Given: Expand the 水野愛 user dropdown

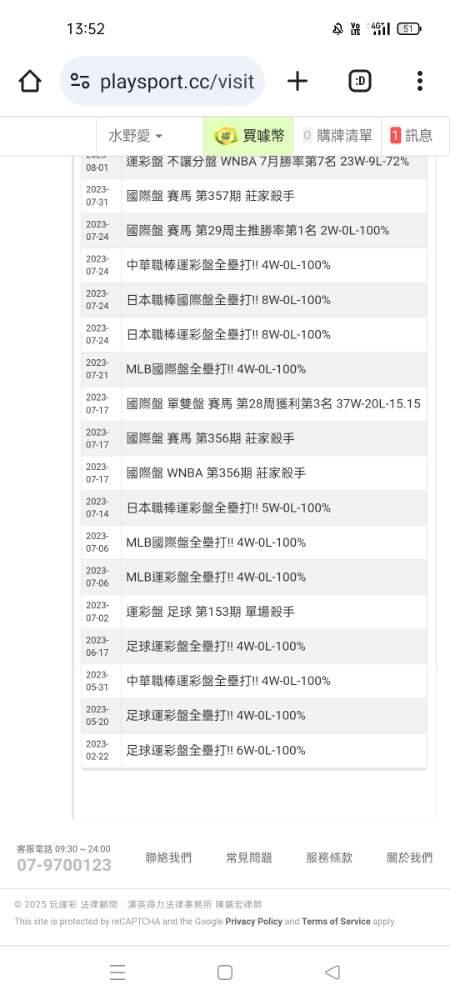Looking at the screenshot, I should click(x=136, y=136).
